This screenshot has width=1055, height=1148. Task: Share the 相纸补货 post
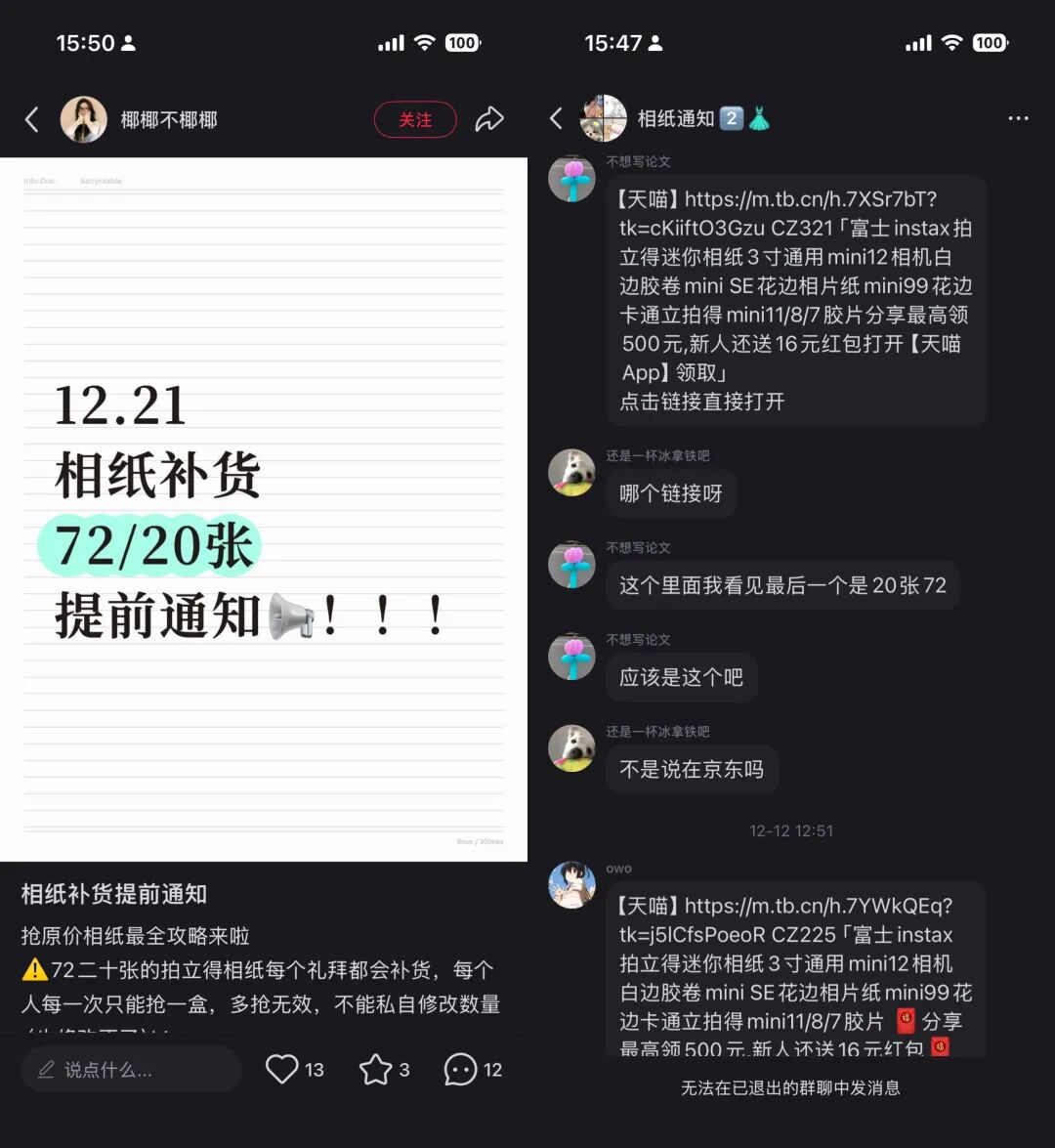pos(489,119)
